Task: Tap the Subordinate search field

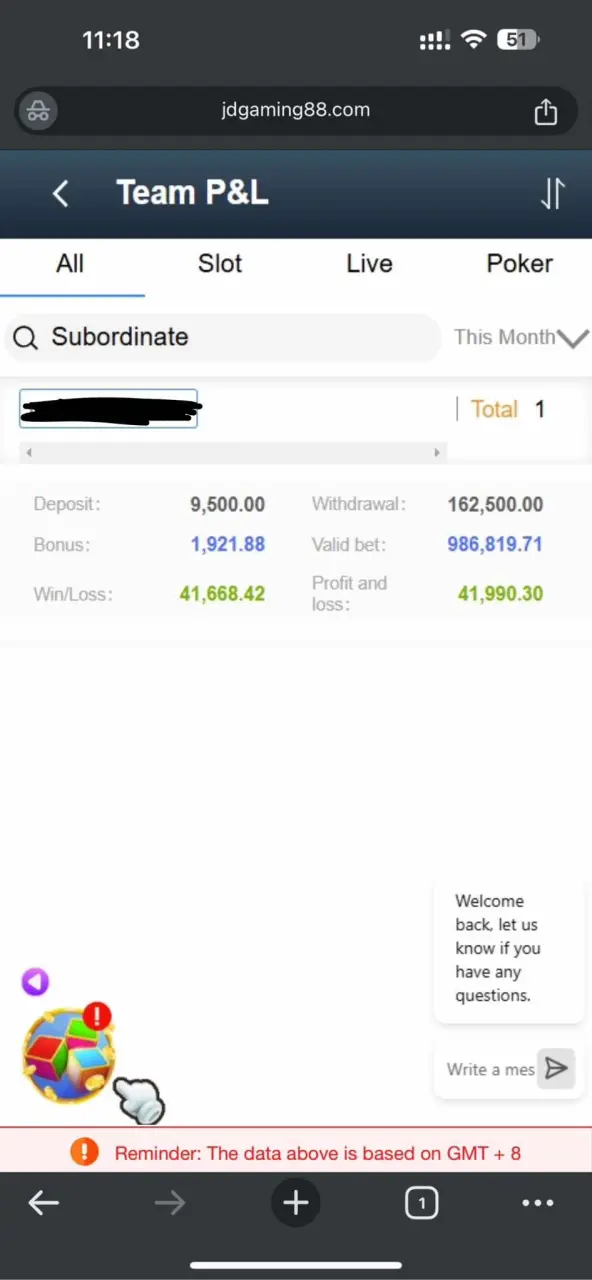Action: pos(223,337)
